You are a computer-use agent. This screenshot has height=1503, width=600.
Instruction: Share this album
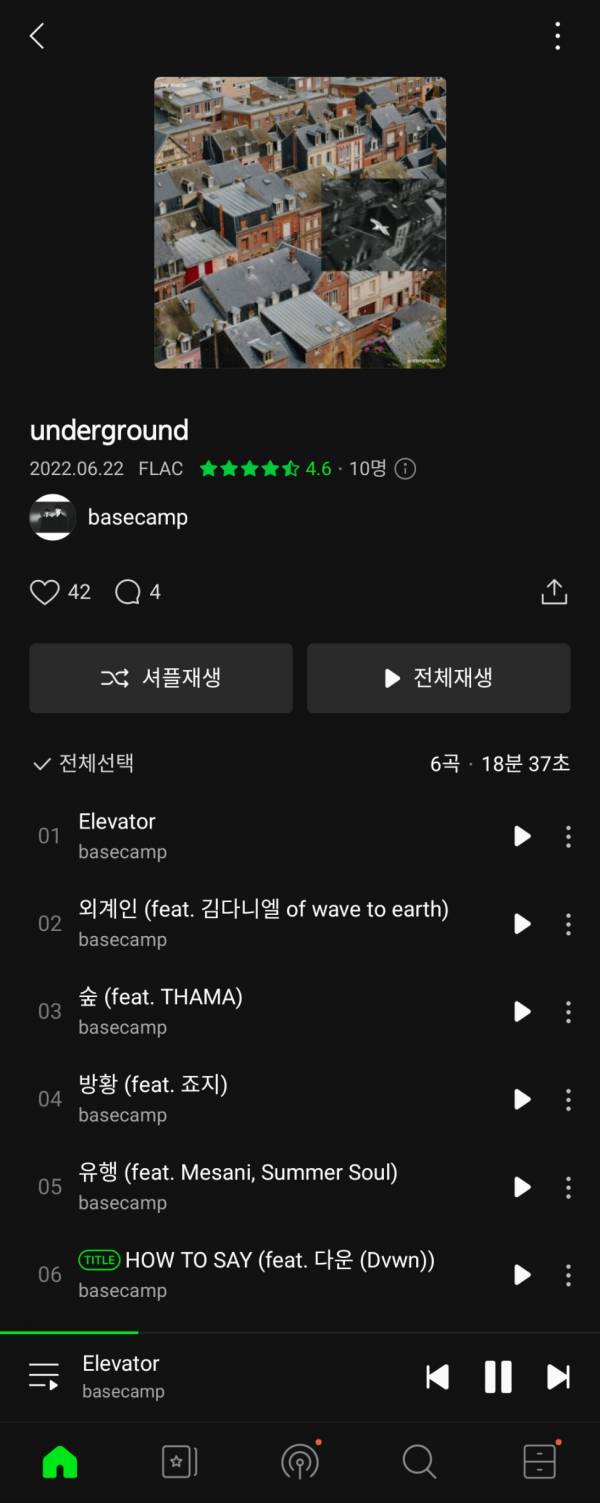tap(554, 592)
